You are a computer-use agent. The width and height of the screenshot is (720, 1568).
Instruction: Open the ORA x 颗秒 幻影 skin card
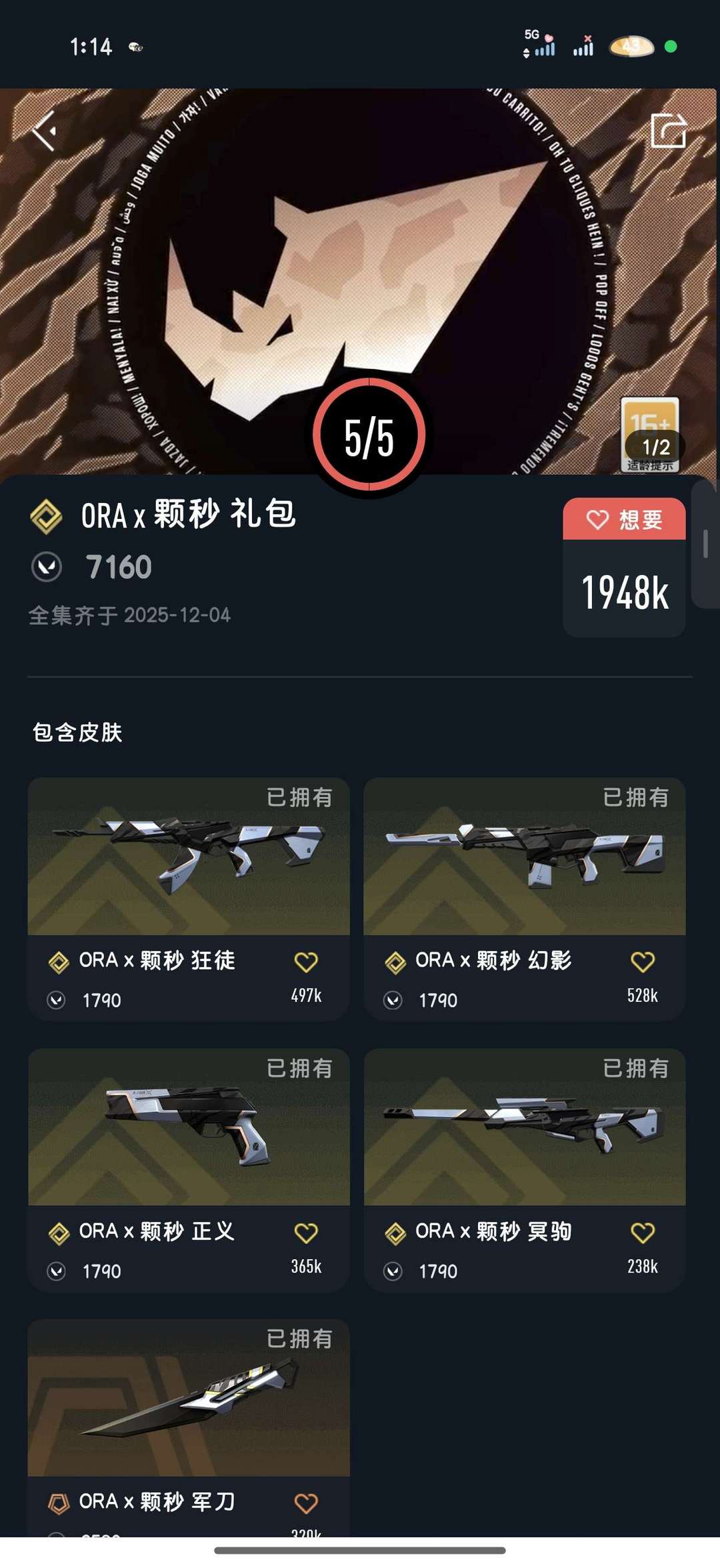tap(525, 898)
